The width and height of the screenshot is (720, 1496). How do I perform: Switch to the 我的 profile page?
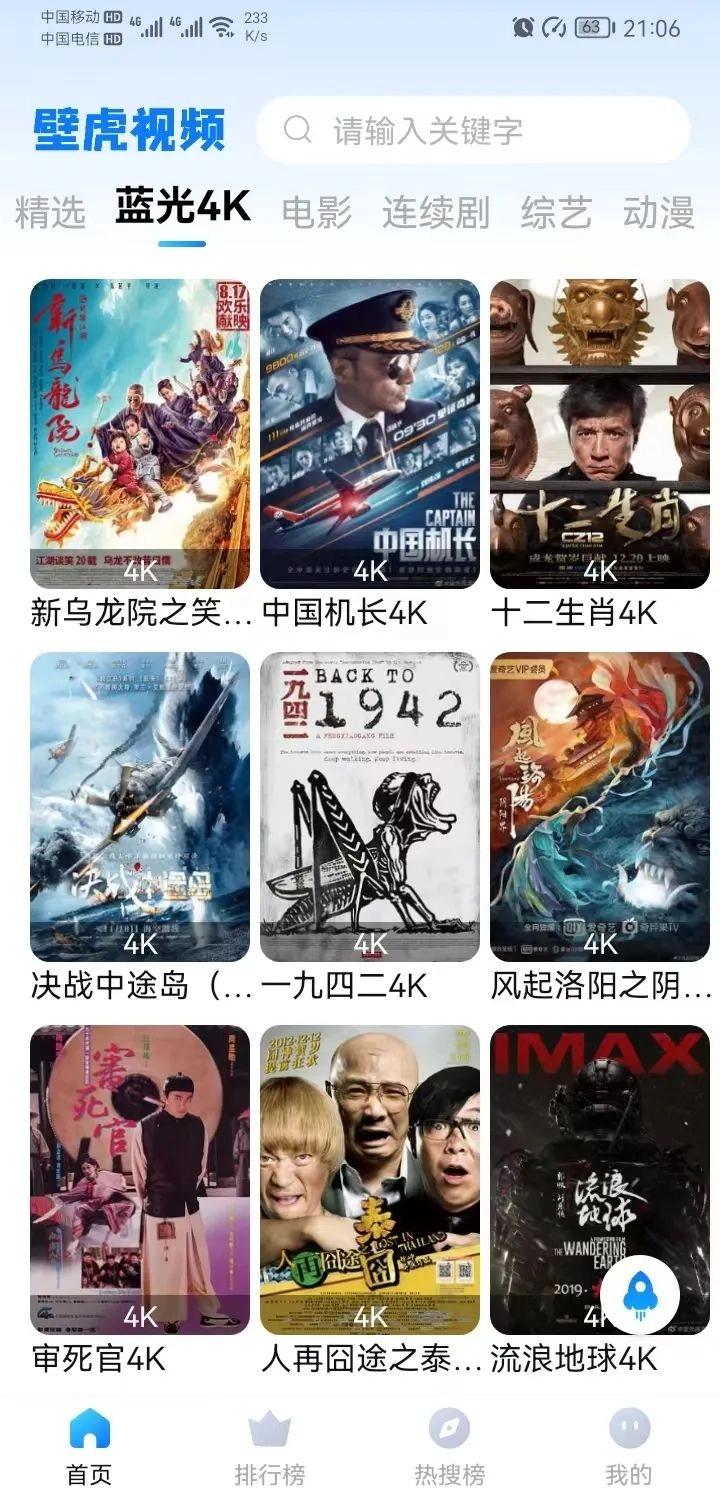(x=629, y=1446)
